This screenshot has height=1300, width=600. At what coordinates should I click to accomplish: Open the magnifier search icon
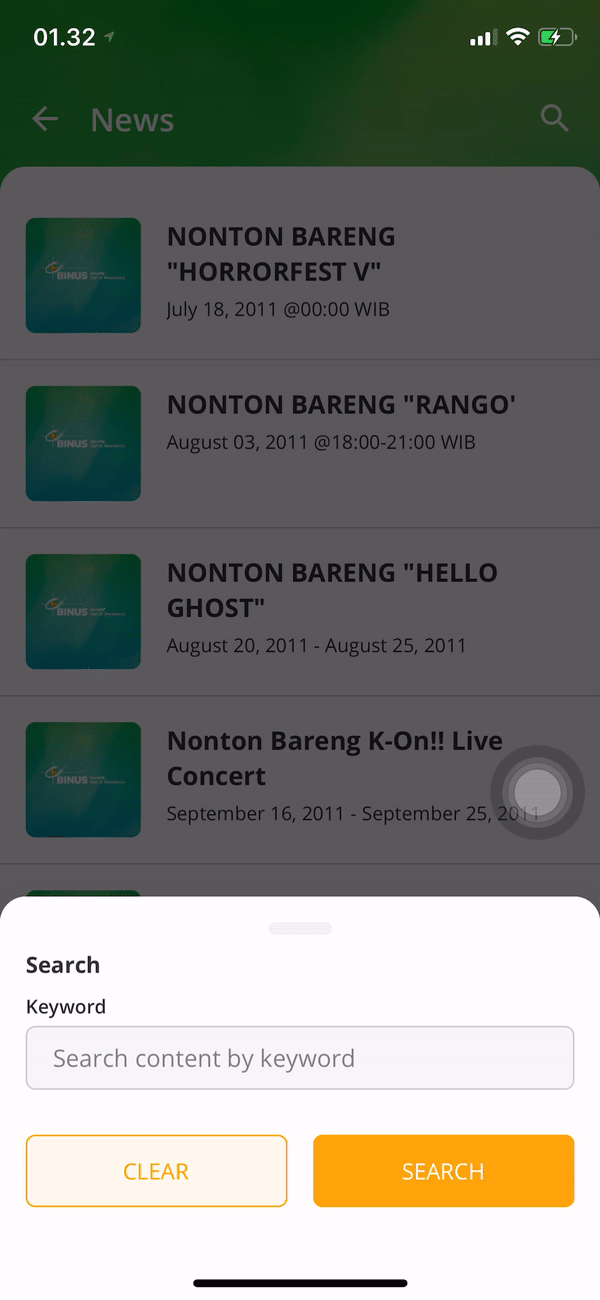(x=554, y=118)
